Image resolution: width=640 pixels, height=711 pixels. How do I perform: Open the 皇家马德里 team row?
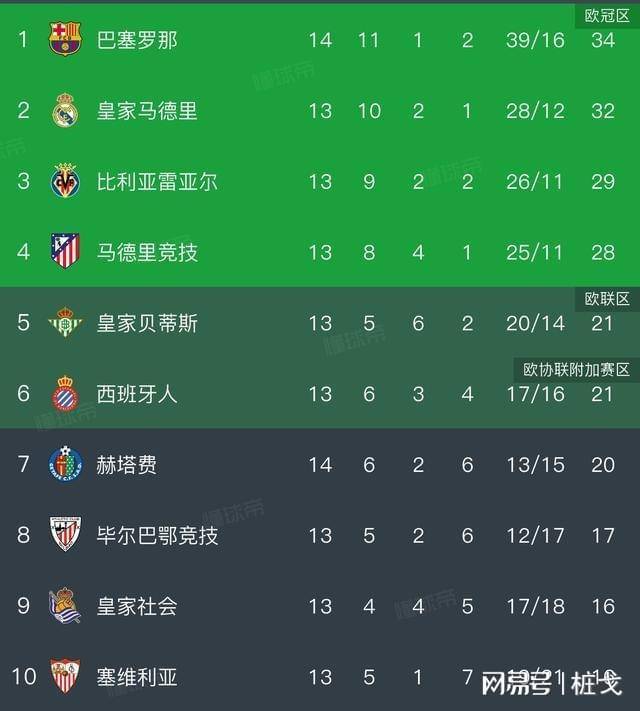point(147,111)
